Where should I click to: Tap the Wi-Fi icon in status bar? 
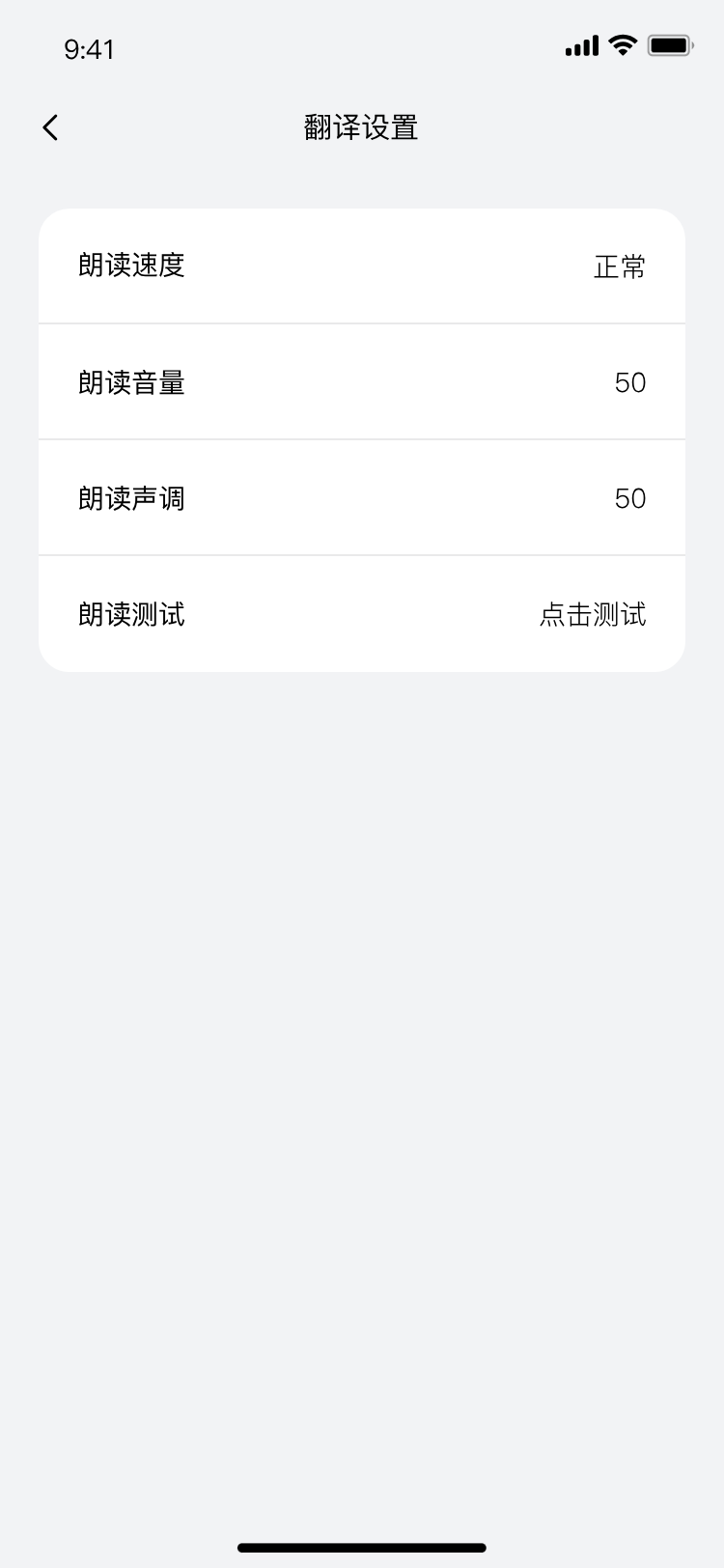(621, 43)
